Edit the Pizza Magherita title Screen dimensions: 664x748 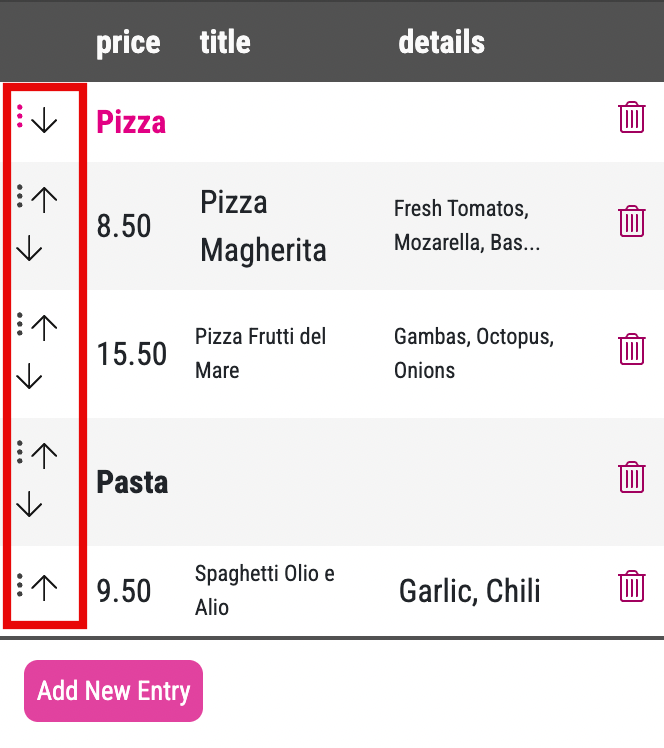point(264,226)
